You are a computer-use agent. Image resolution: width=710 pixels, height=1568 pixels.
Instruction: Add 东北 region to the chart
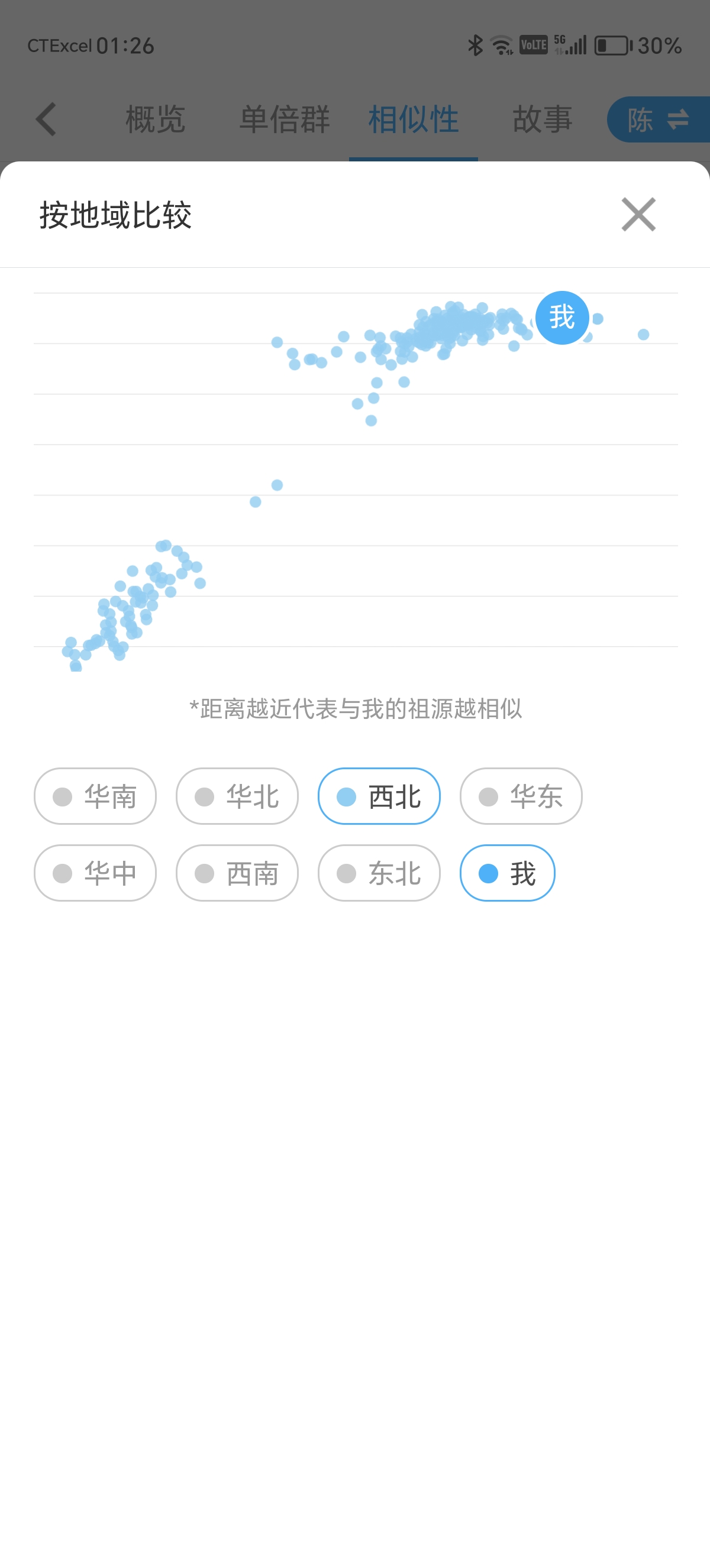pyautogui.click(x=379, y=873)
